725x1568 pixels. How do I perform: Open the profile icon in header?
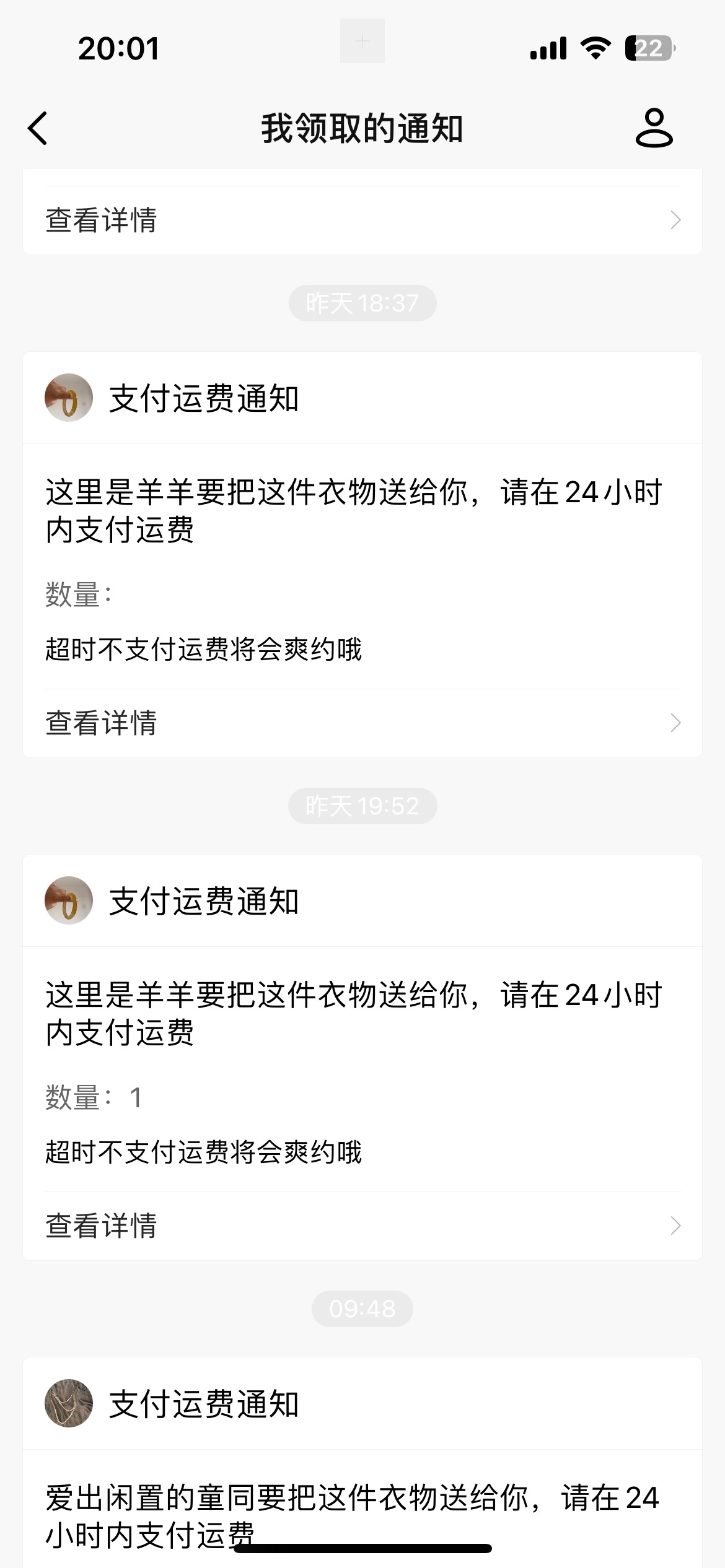point(654,128)
